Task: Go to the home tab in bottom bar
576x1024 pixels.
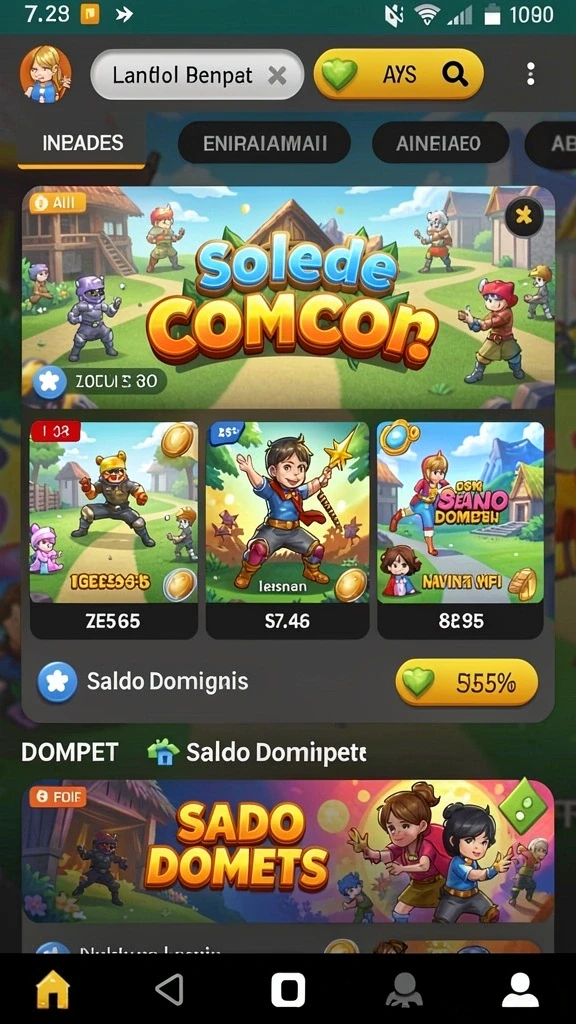Action: point(53,989)
